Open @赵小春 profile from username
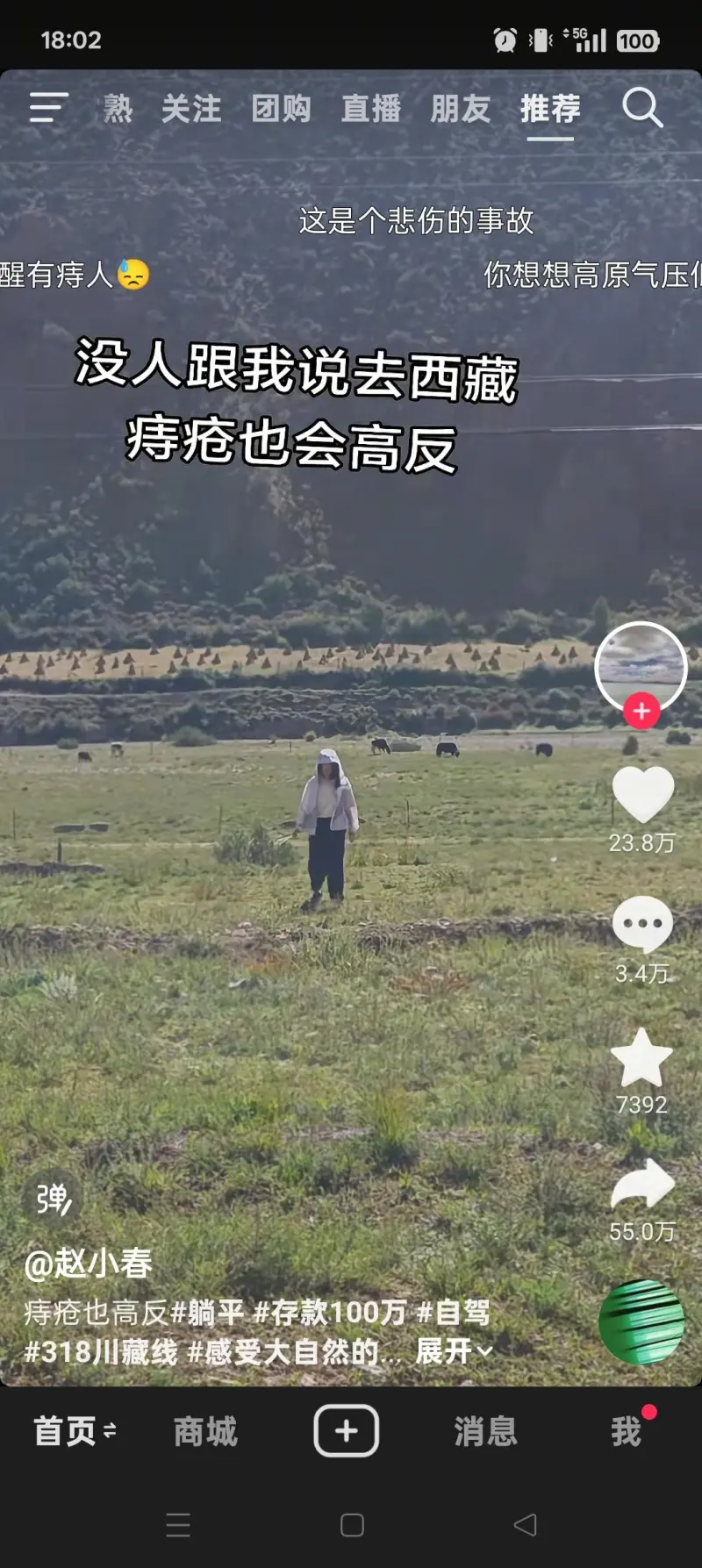Image resolution: width=702 pixels, height=1568 pixels. click(x=89, y=1264)
